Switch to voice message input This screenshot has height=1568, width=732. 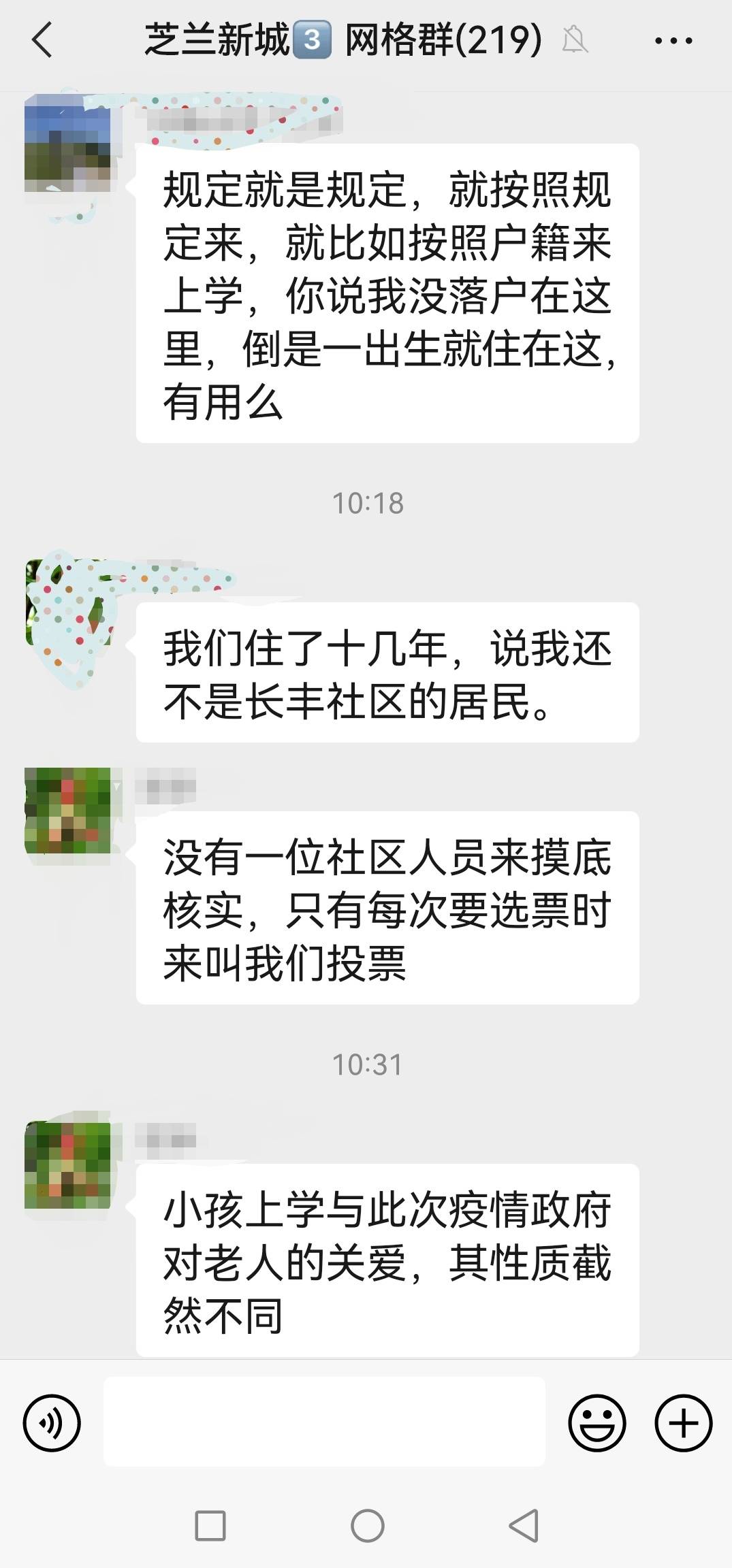(52, 1423)
